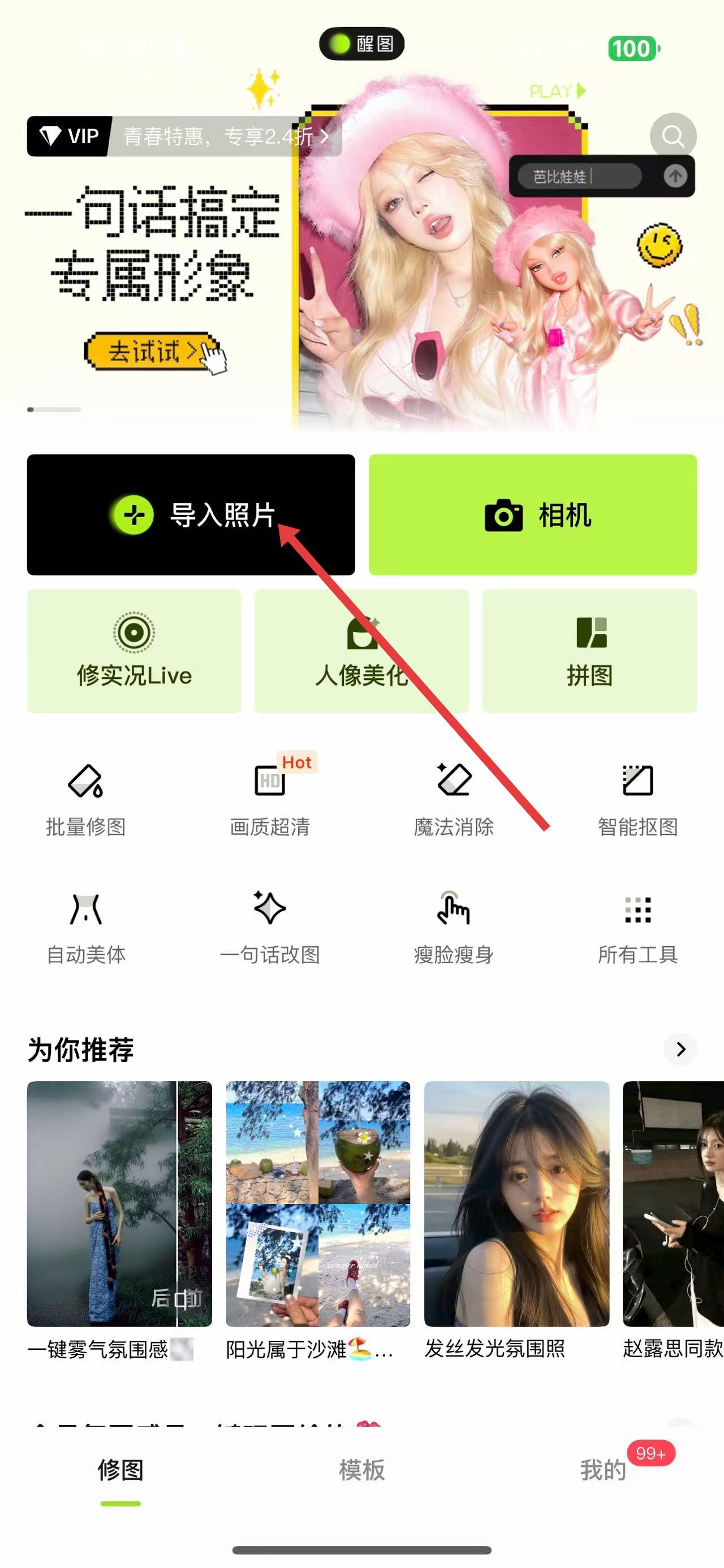
Task: Tap the 去试试 button on the banner
Action: click(x=152, y=351)
